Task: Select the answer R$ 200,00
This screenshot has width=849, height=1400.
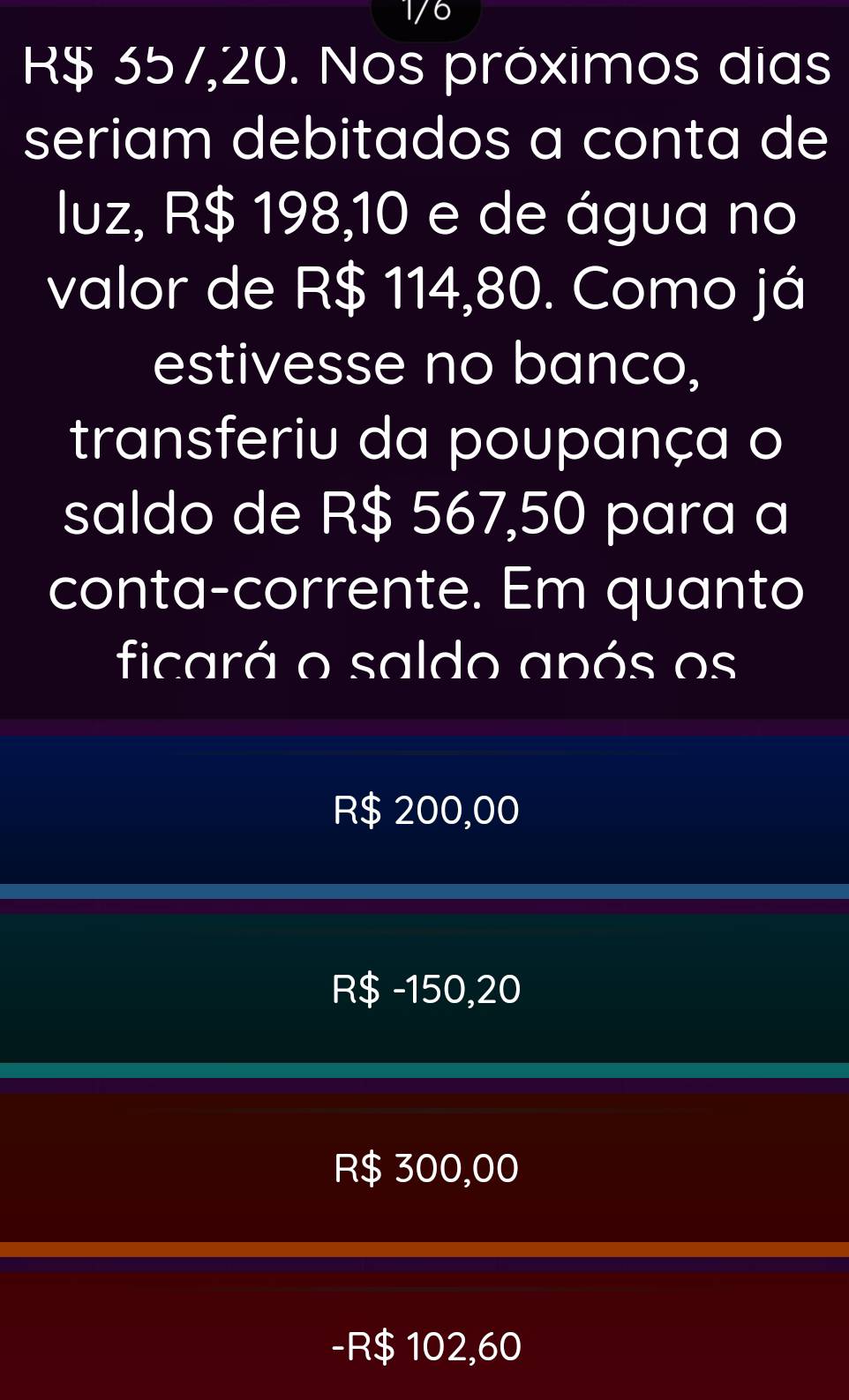Action: coord(424,810)
